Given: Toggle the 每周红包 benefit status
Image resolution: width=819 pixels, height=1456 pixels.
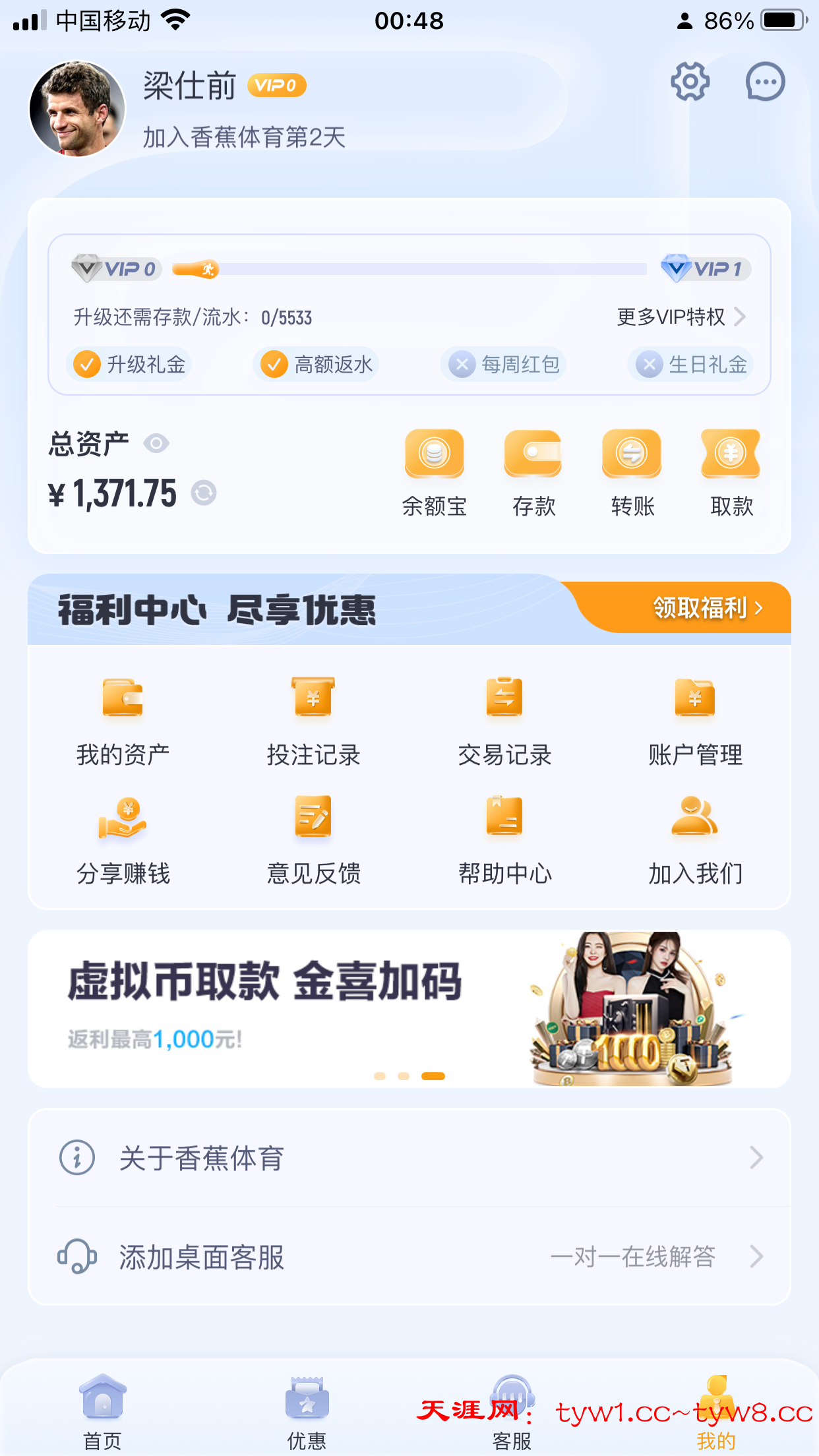Looking at the screenshot, I should [503, 364].
